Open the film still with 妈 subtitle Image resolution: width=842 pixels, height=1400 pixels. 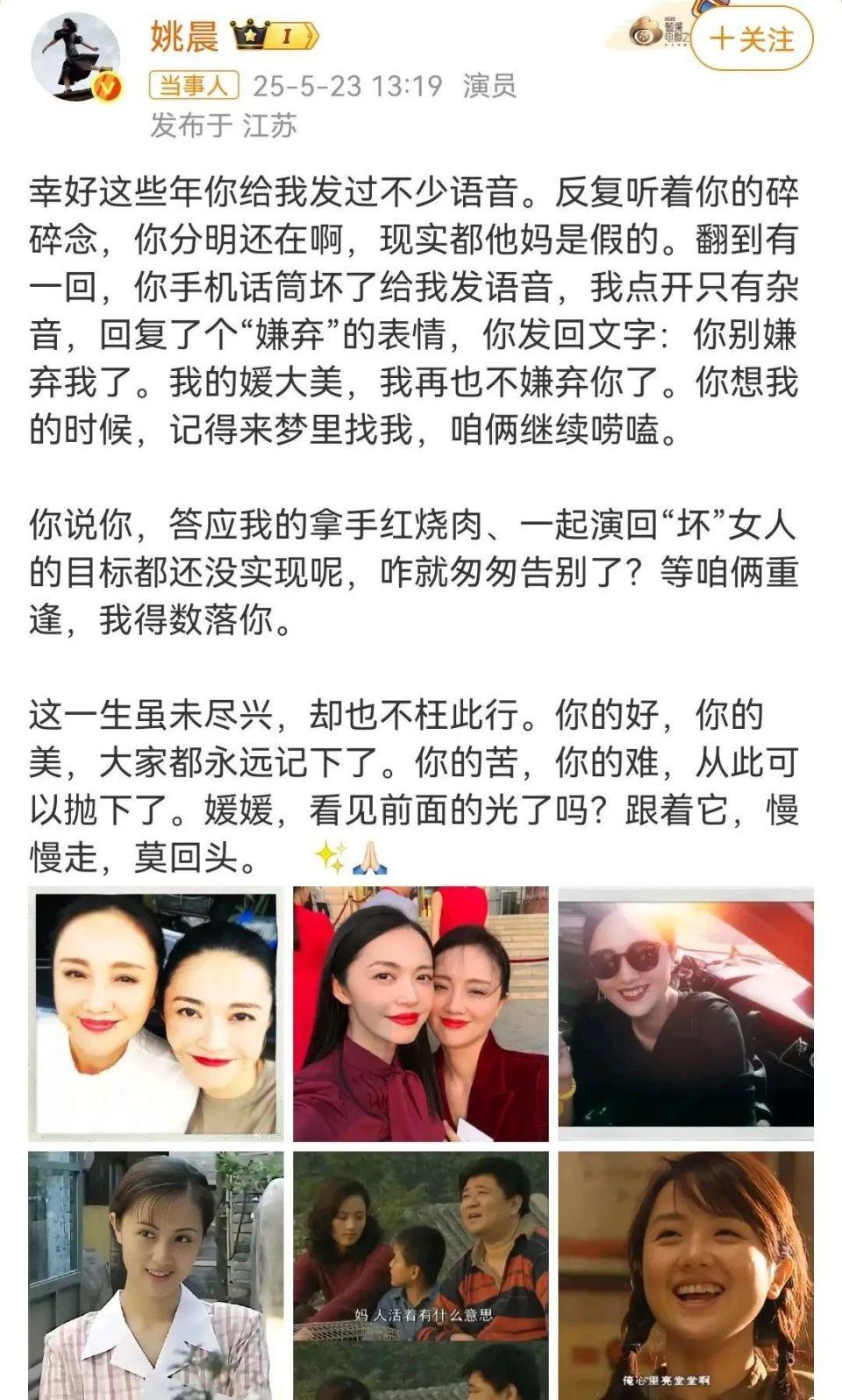(x=421, y=1275)
